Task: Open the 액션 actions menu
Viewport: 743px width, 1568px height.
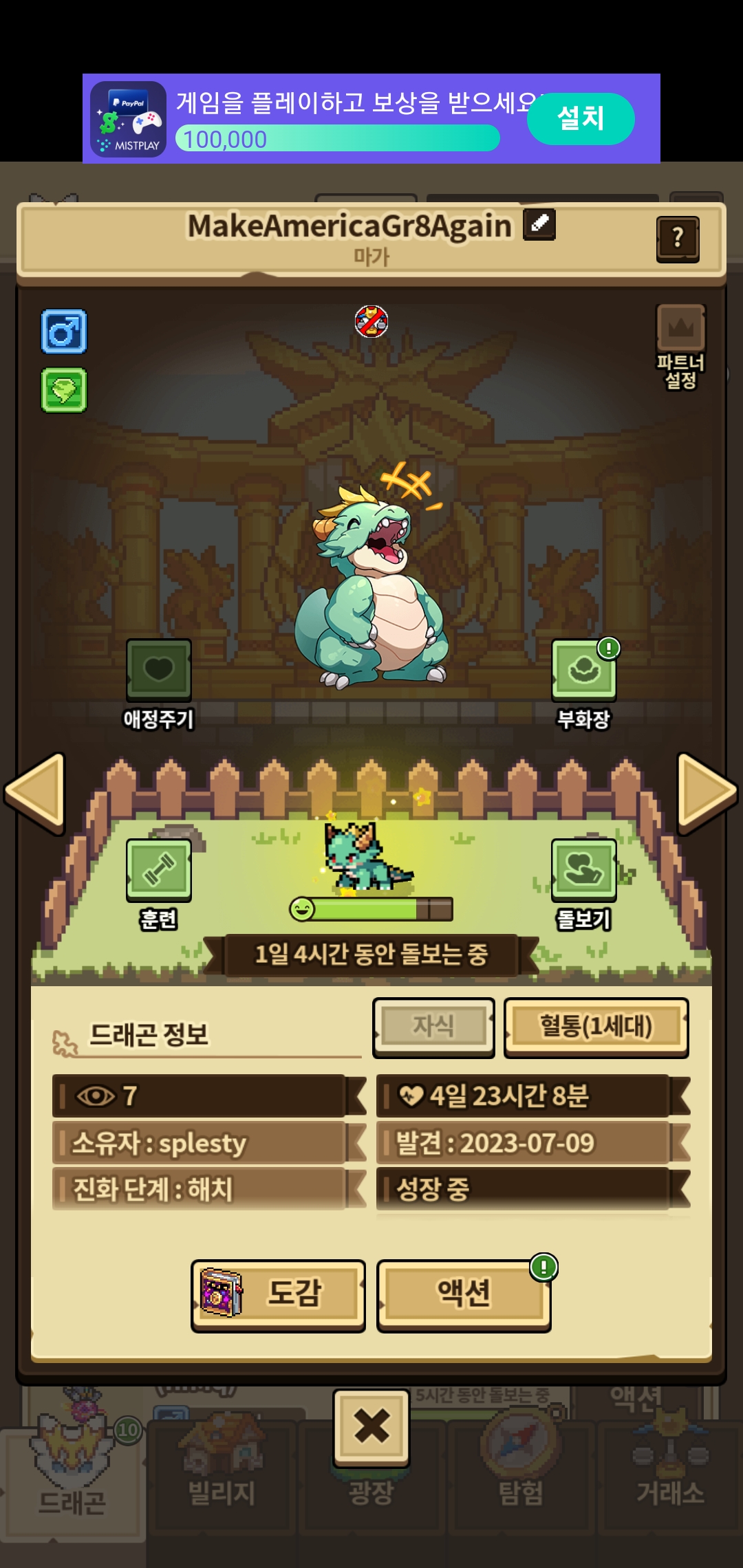Action: pyautogui.click(x=464, y=1296)
